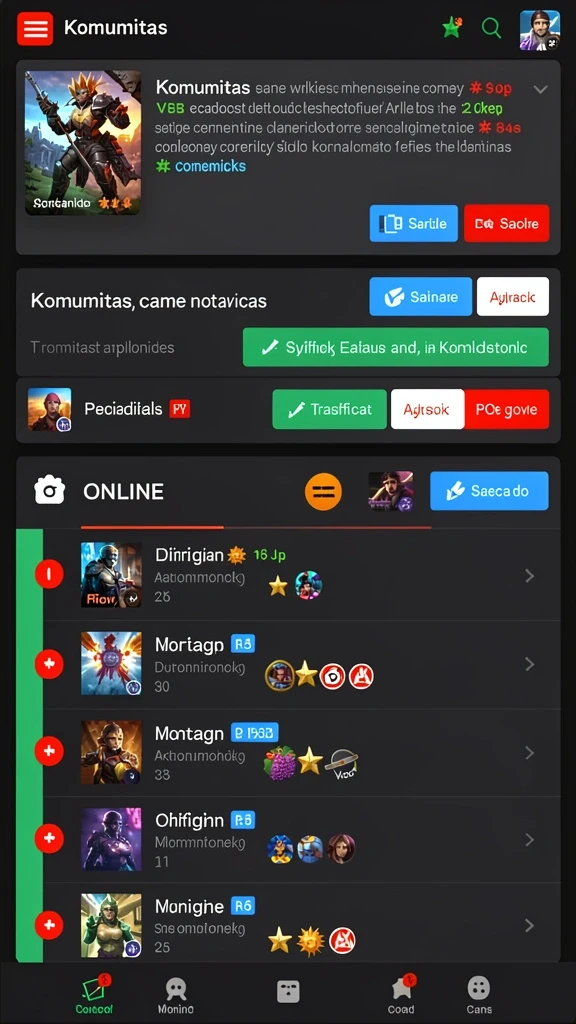
Task: Expand the Komumitas card chevron
Action: (x=540, y=89)
